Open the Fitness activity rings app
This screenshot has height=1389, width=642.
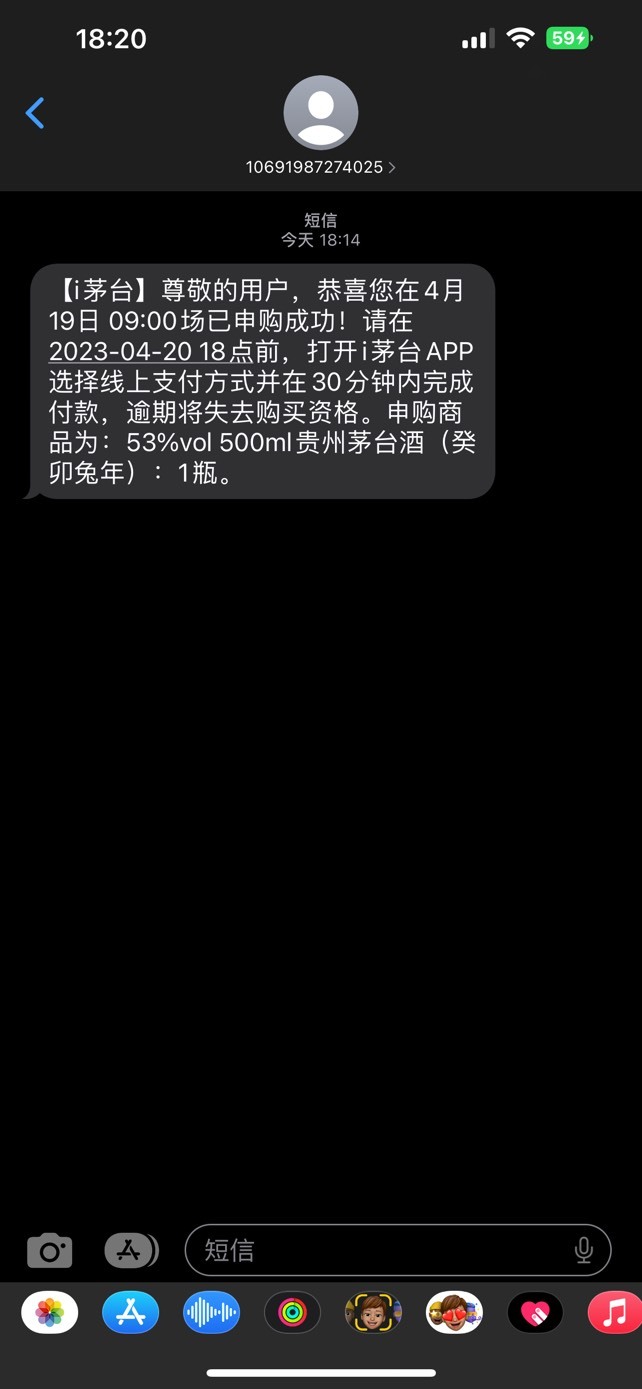[292, 1312]
